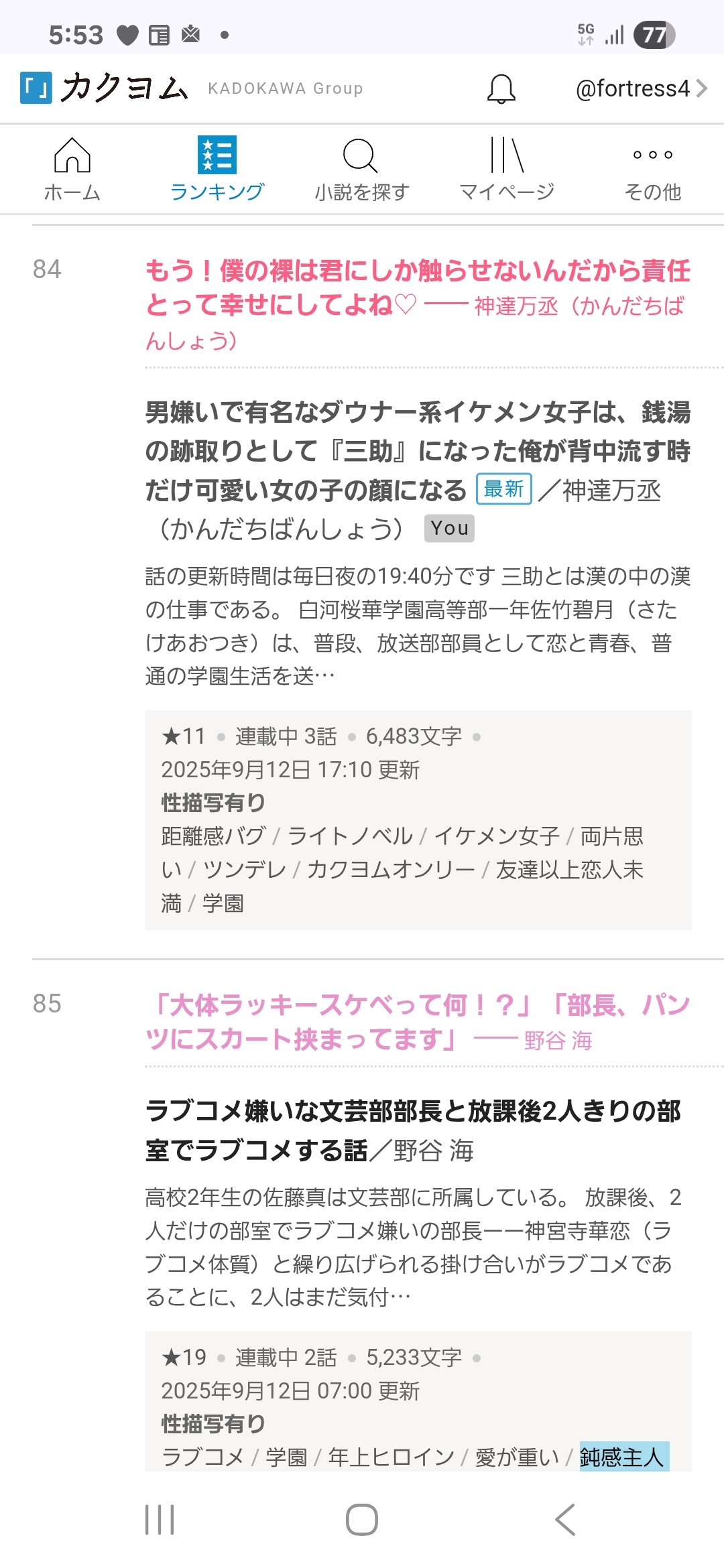Screen dimensions: 724x1568
Task: View the ライトノベル tag
Action: click(350, 836)
